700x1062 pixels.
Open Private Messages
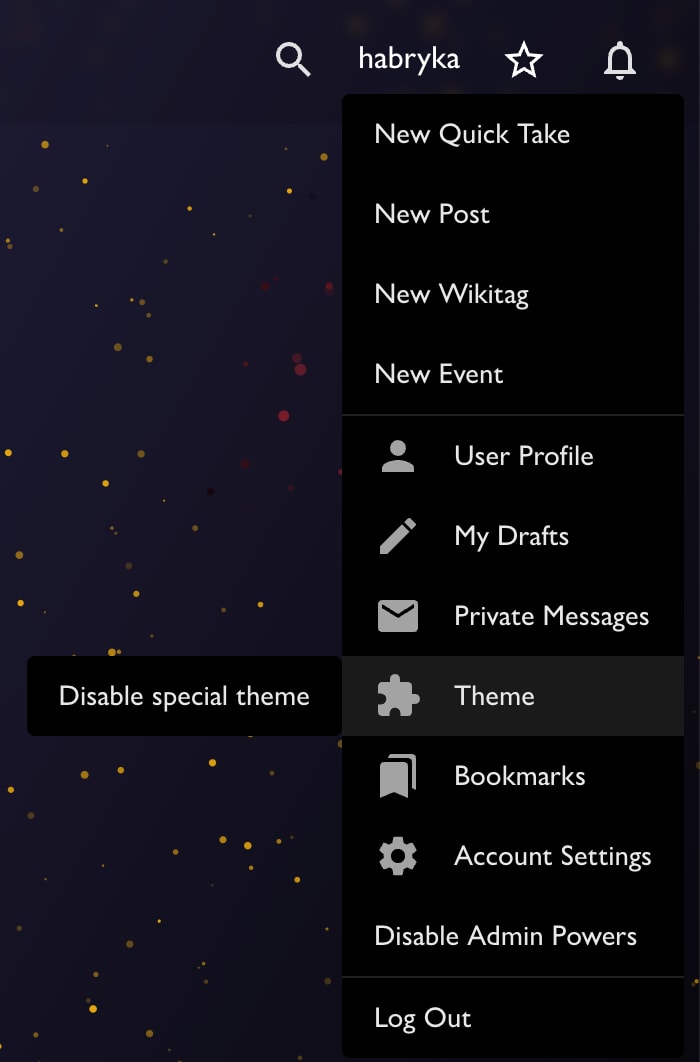tap(551, 616)
